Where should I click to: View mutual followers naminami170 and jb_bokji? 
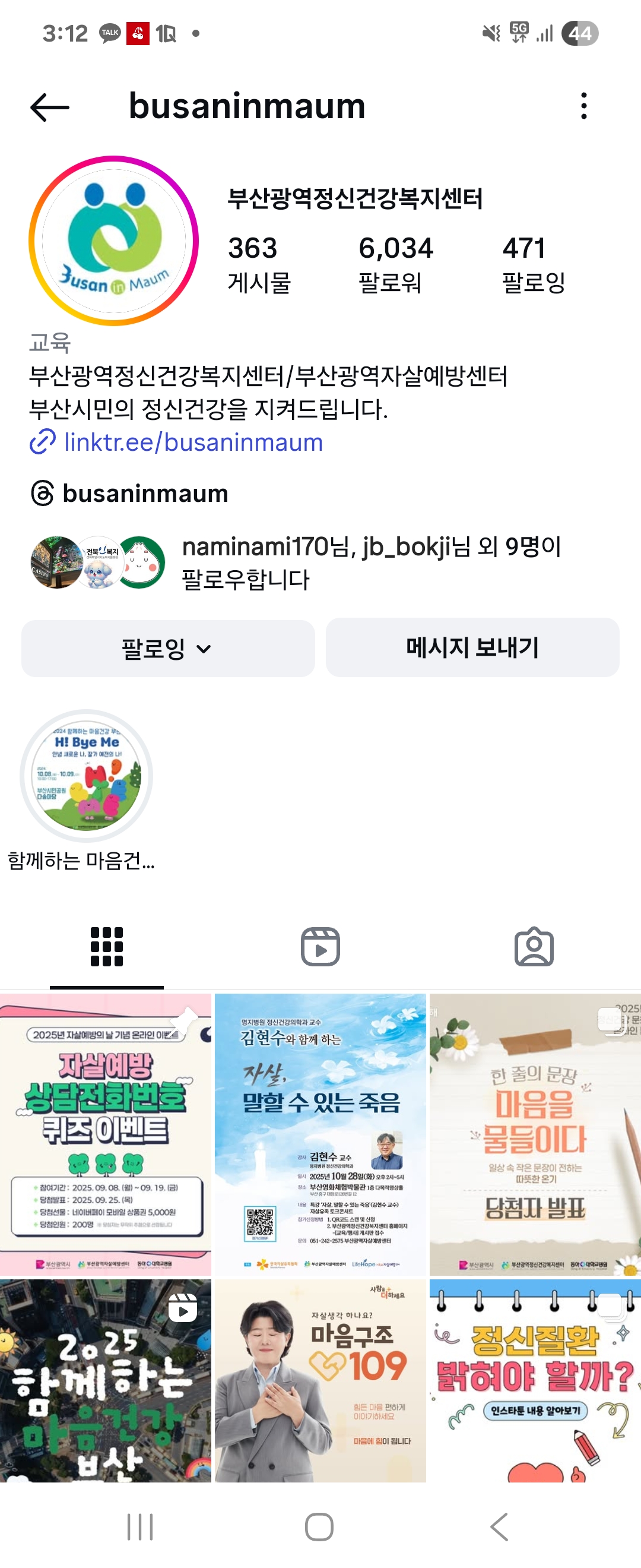(371, 562)
